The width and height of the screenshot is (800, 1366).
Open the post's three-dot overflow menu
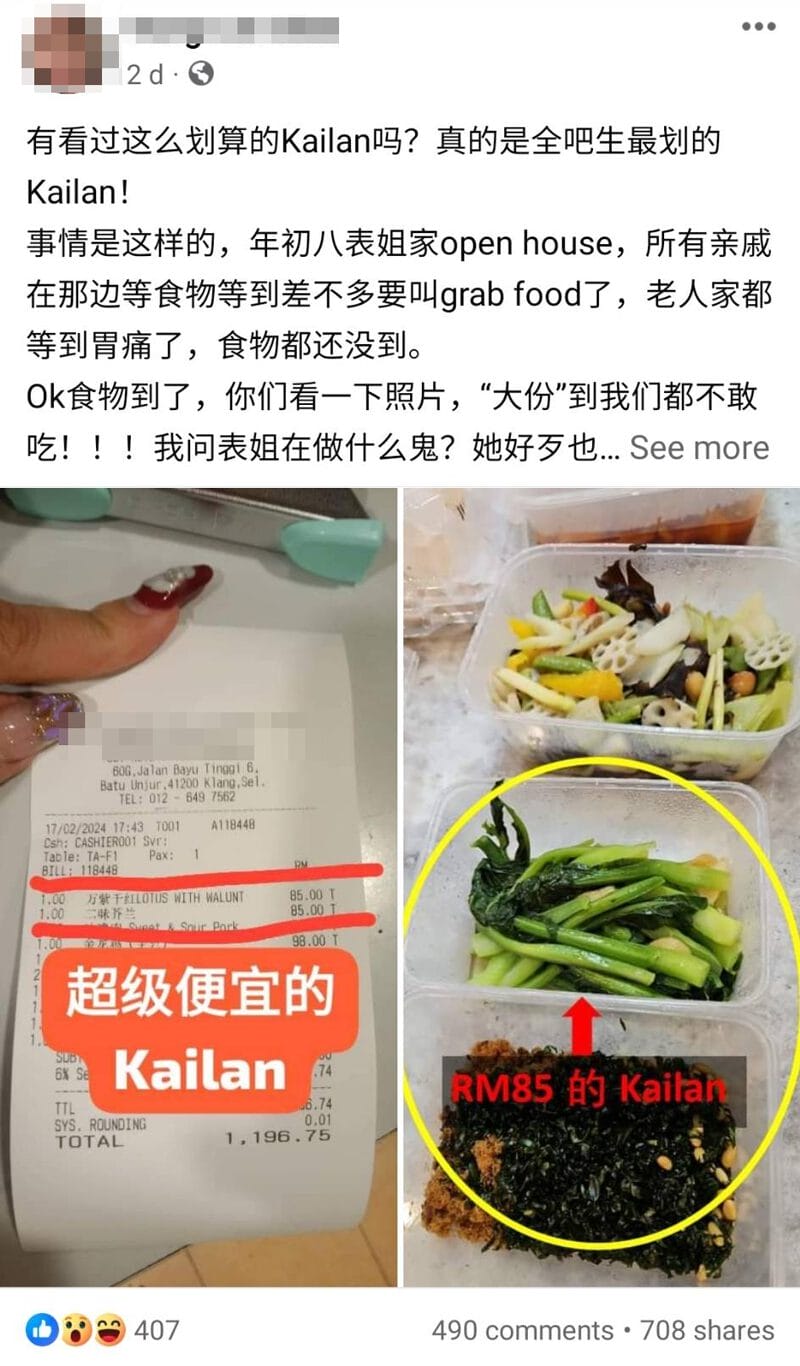(x=758, y=27)
